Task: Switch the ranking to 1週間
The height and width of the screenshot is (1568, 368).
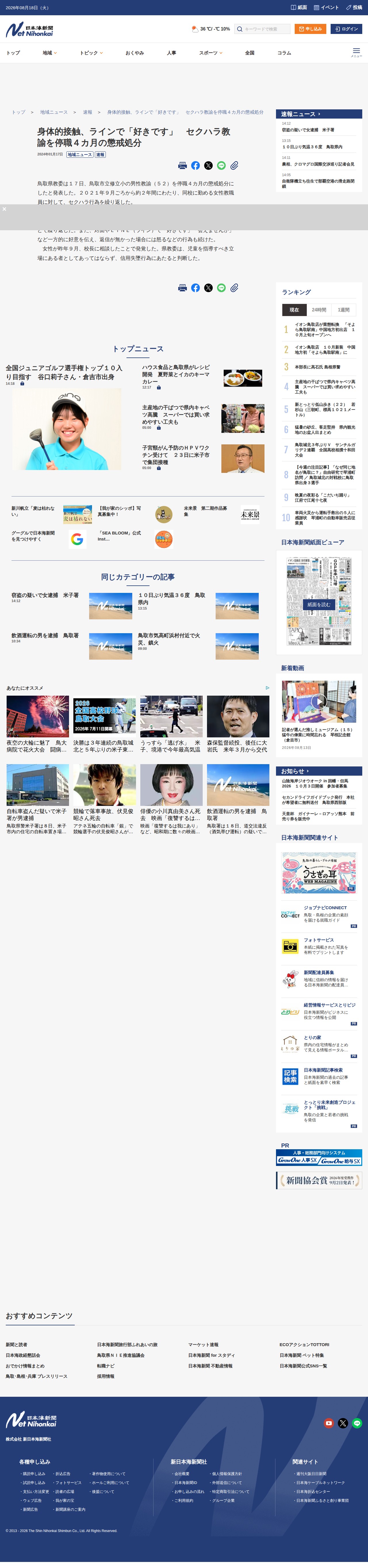Action: tap(344, 310)
